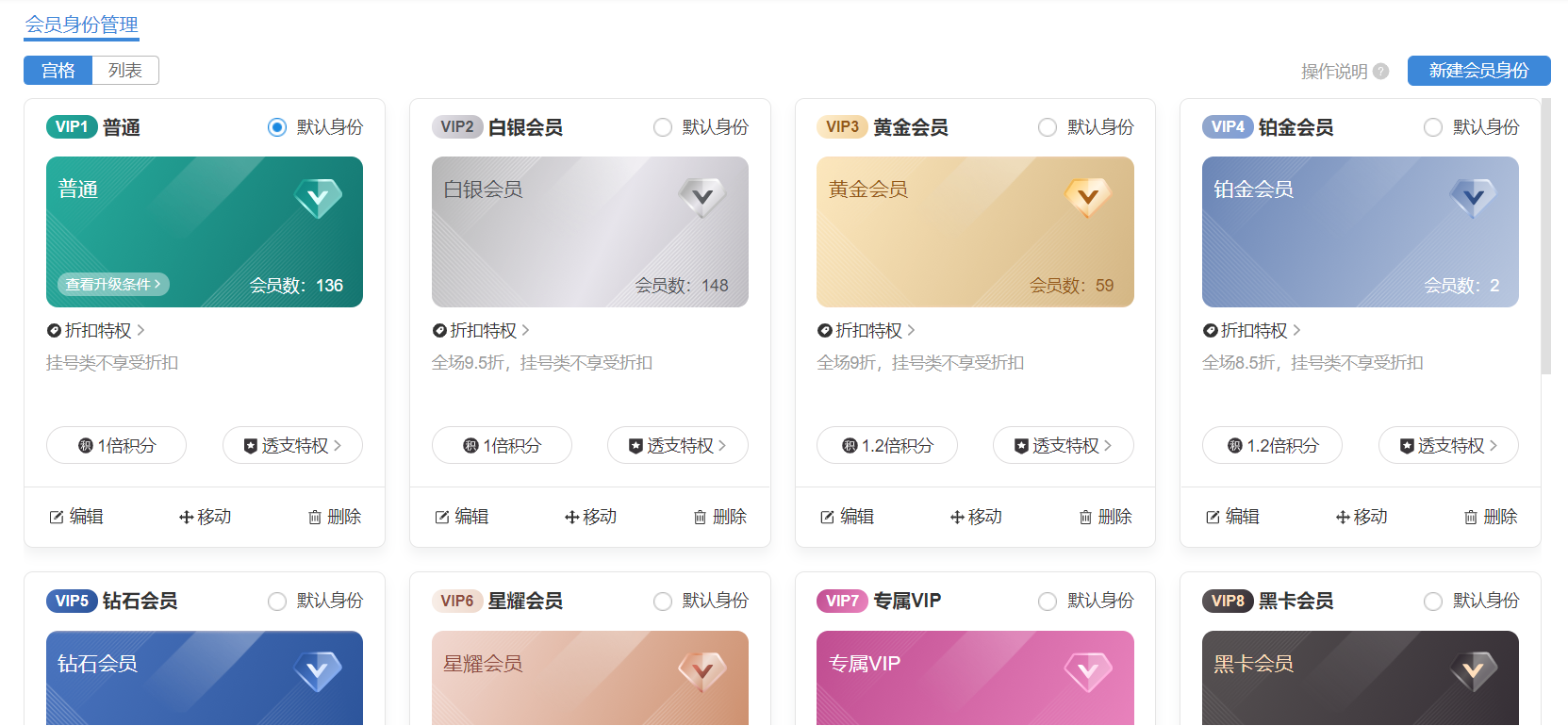Mark 钻石会员 as default identity
Image resolution: width=1568 pixels, height=726 pixels.
tap(277, 602)
